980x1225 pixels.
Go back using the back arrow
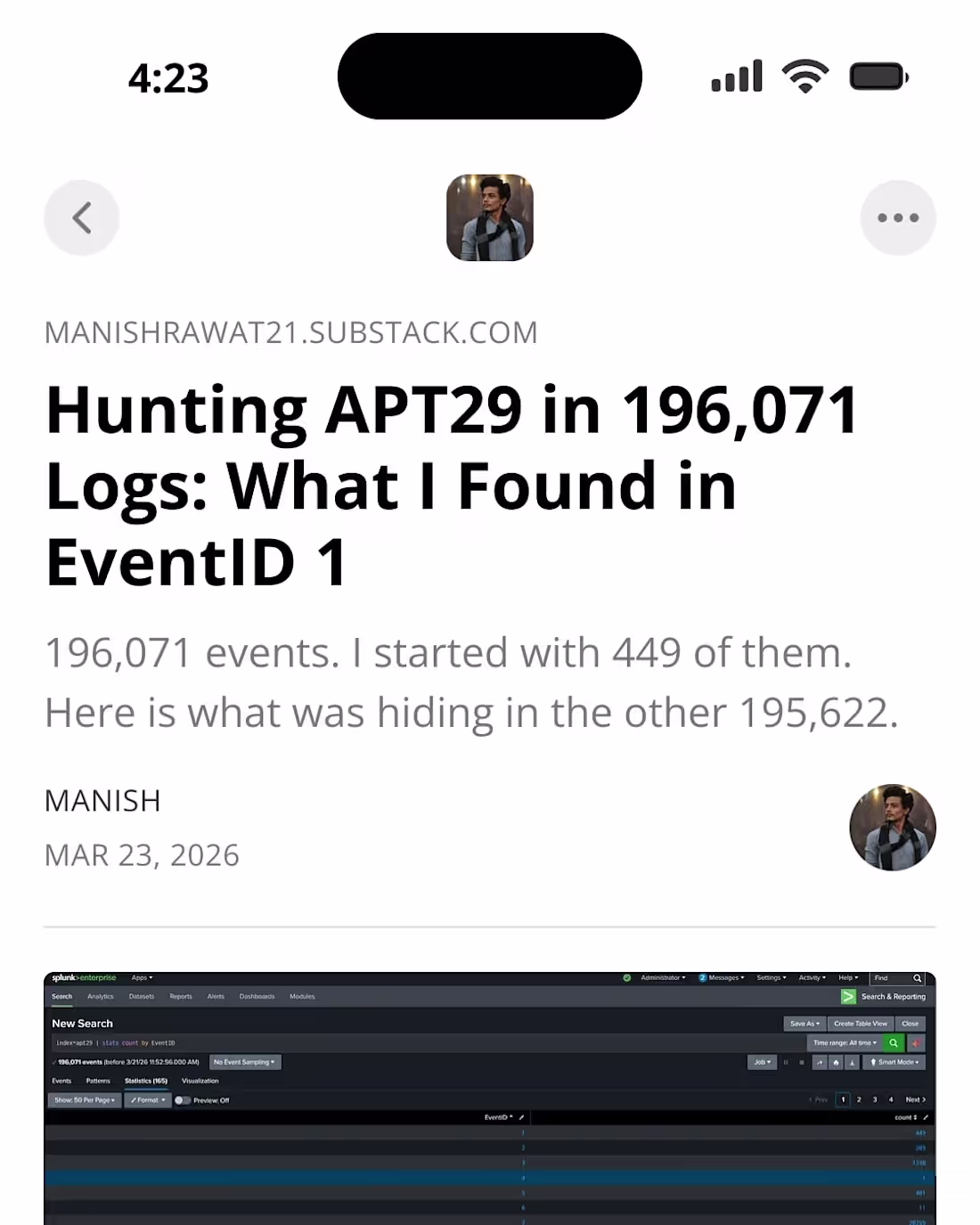coord(82,217)
